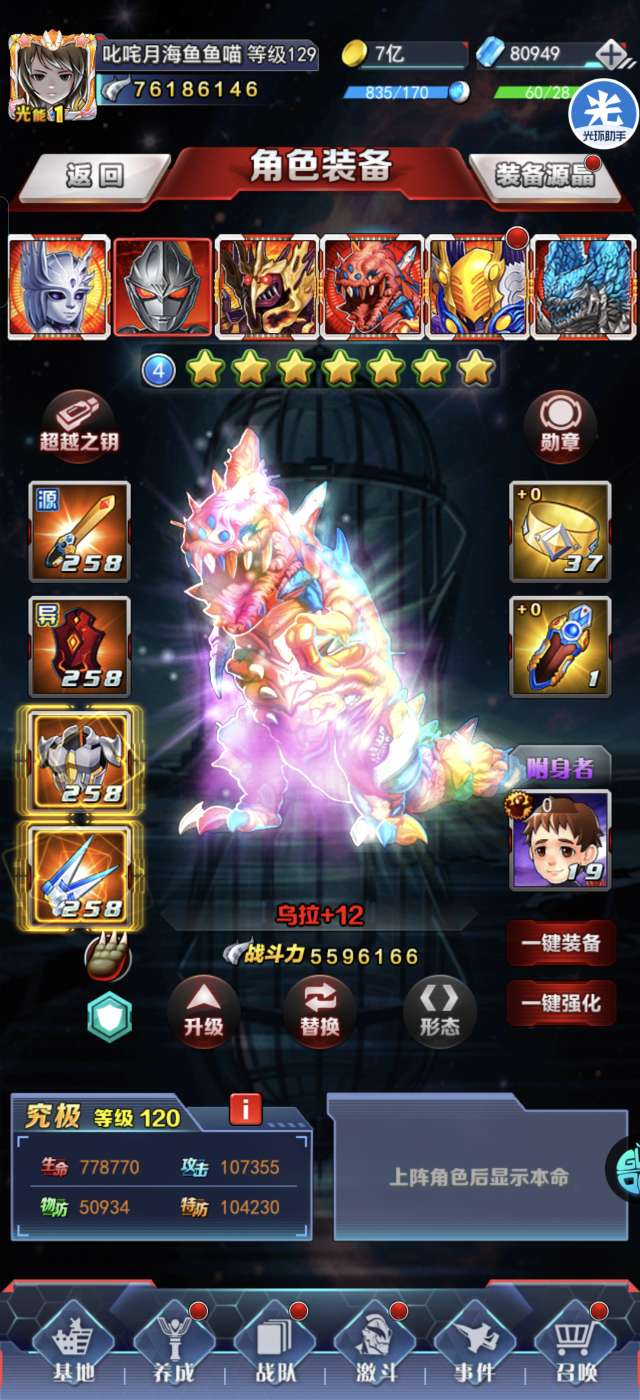Open the 勋章 medal icon
The width and height of the screenshot is (640, 1400).
(x=560, y=425)
